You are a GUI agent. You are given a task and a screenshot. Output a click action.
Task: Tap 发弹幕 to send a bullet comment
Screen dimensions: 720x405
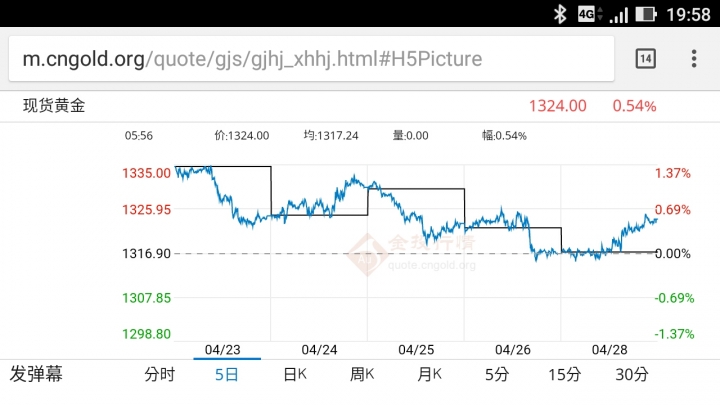coord(37,375)
